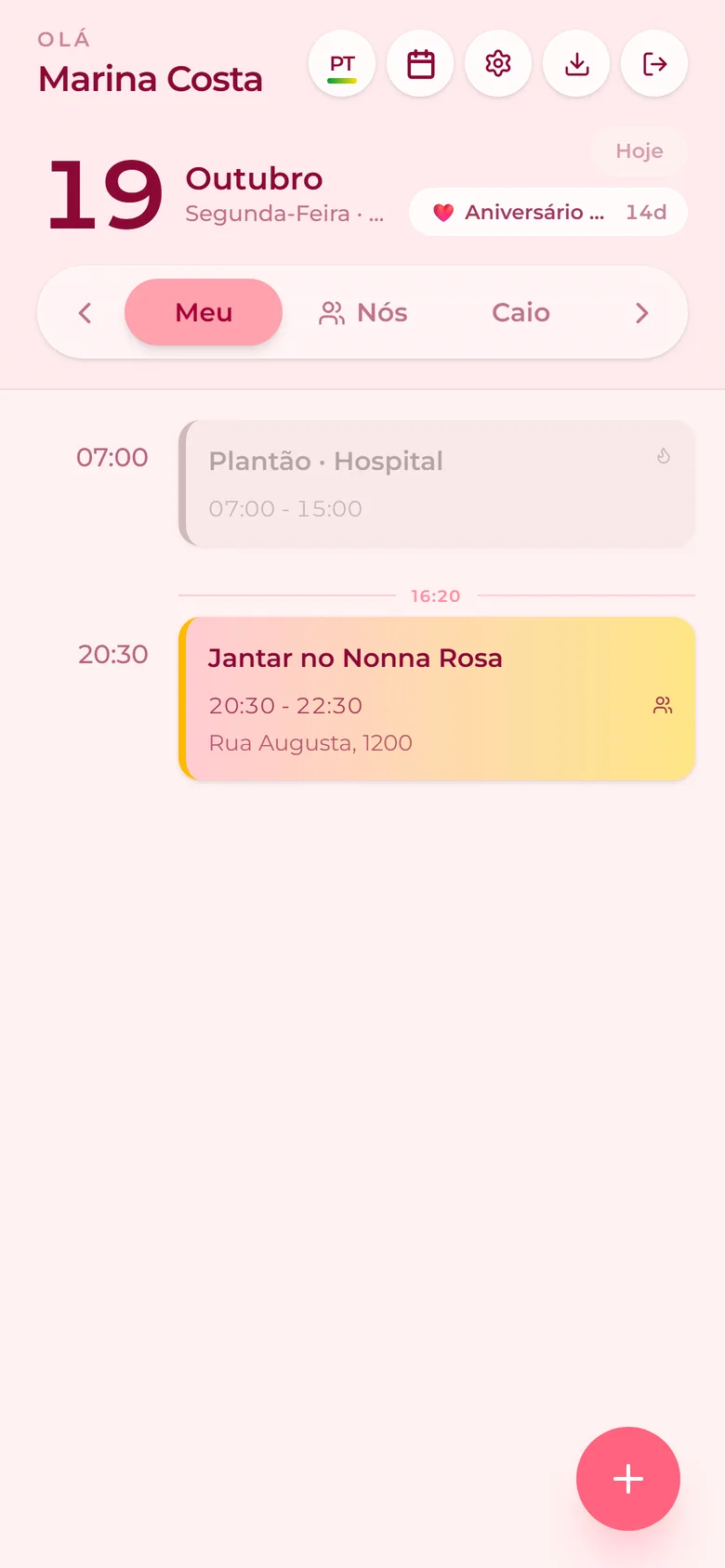Screen dimensions: 725x1568
Task: Select the Meu tab
Action: tap(204, 312)
